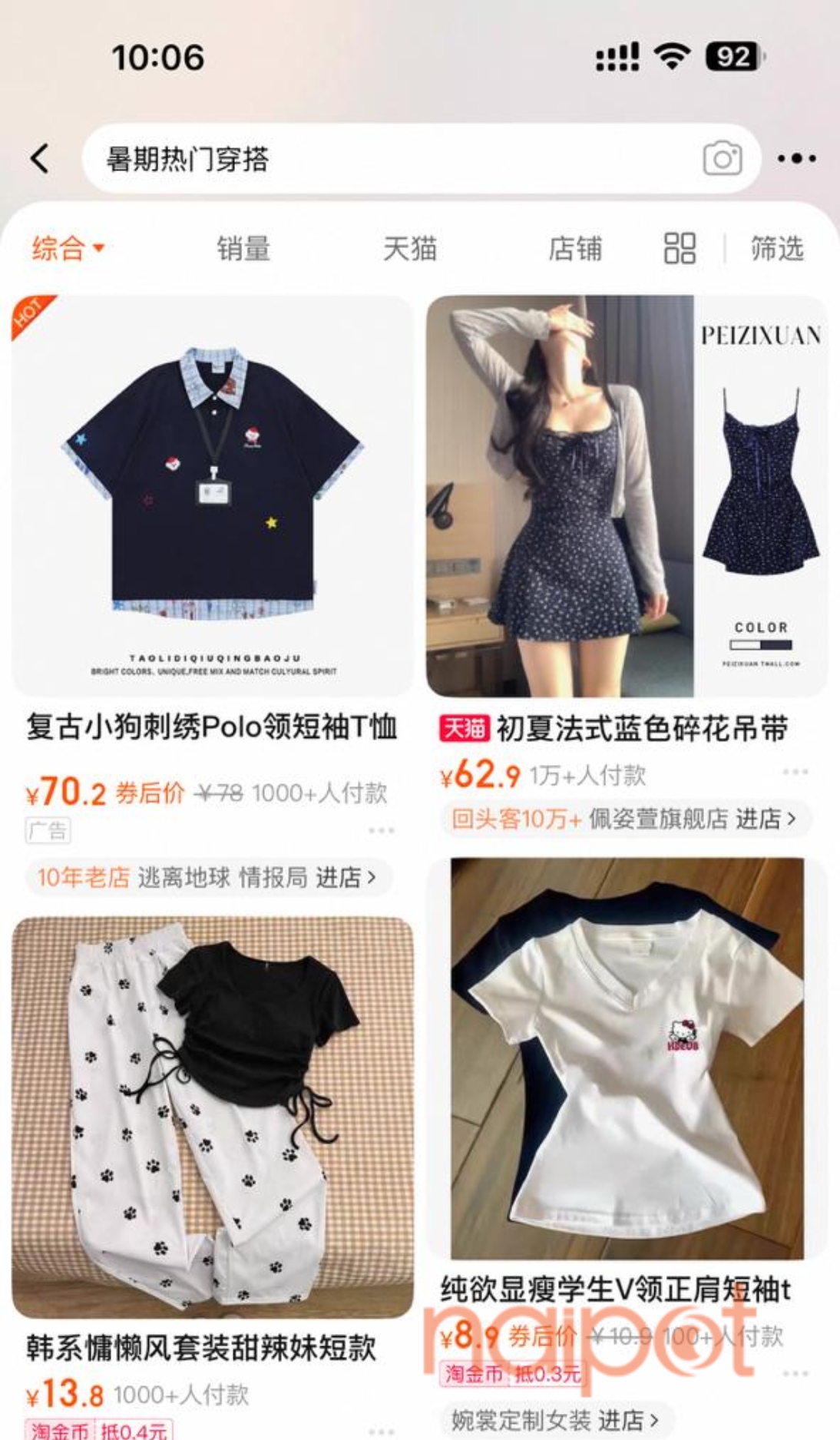Tap the search box with 暑期热门穿搭
The height and width of the screenshot is (1440, 840).
pyautogui.click(x=384, y=159)
